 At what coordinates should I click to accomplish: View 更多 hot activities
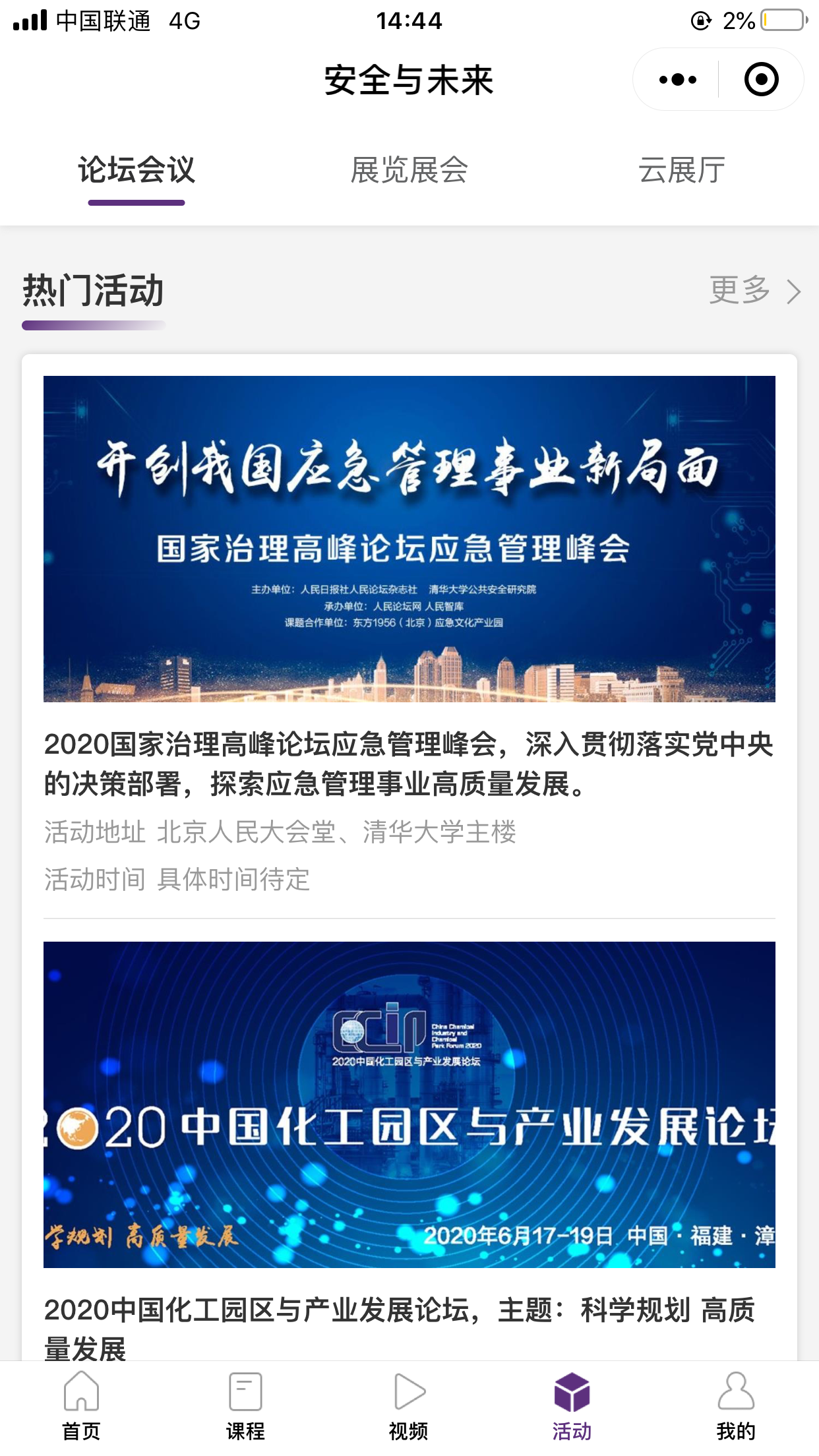pyautogui.click(x=754, y=291)
